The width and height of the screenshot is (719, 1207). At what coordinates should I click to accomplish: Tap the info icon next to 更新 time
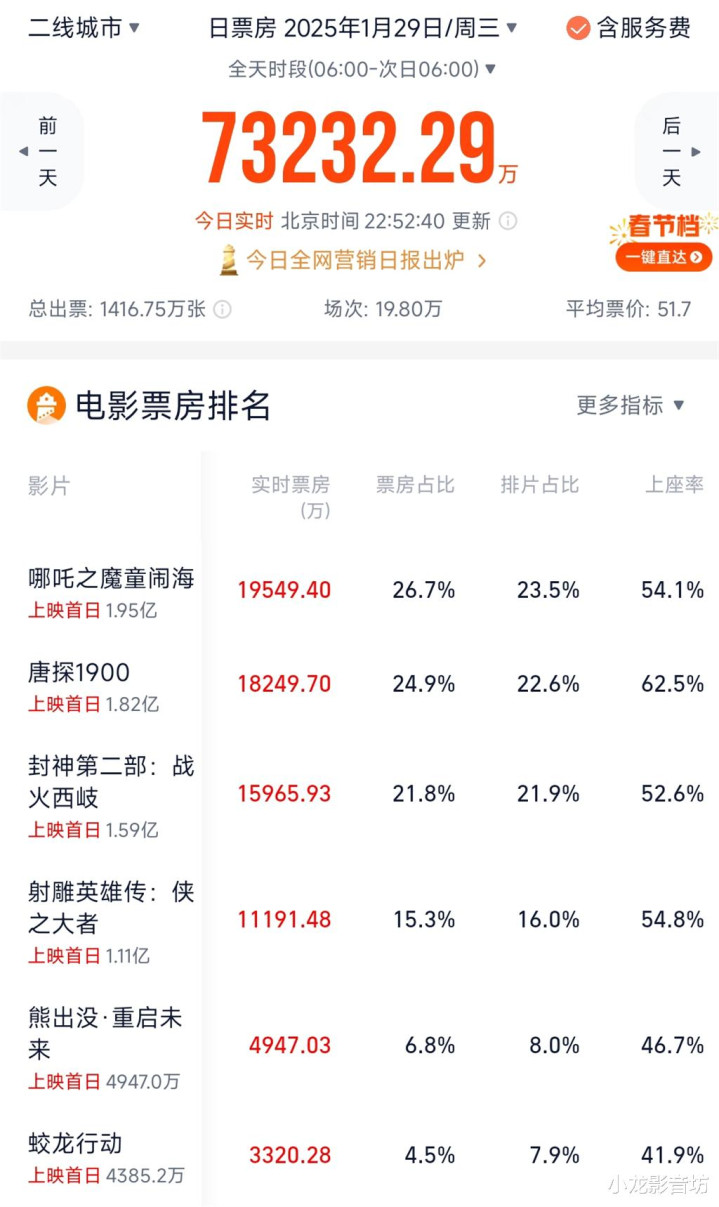coord(508,221)
